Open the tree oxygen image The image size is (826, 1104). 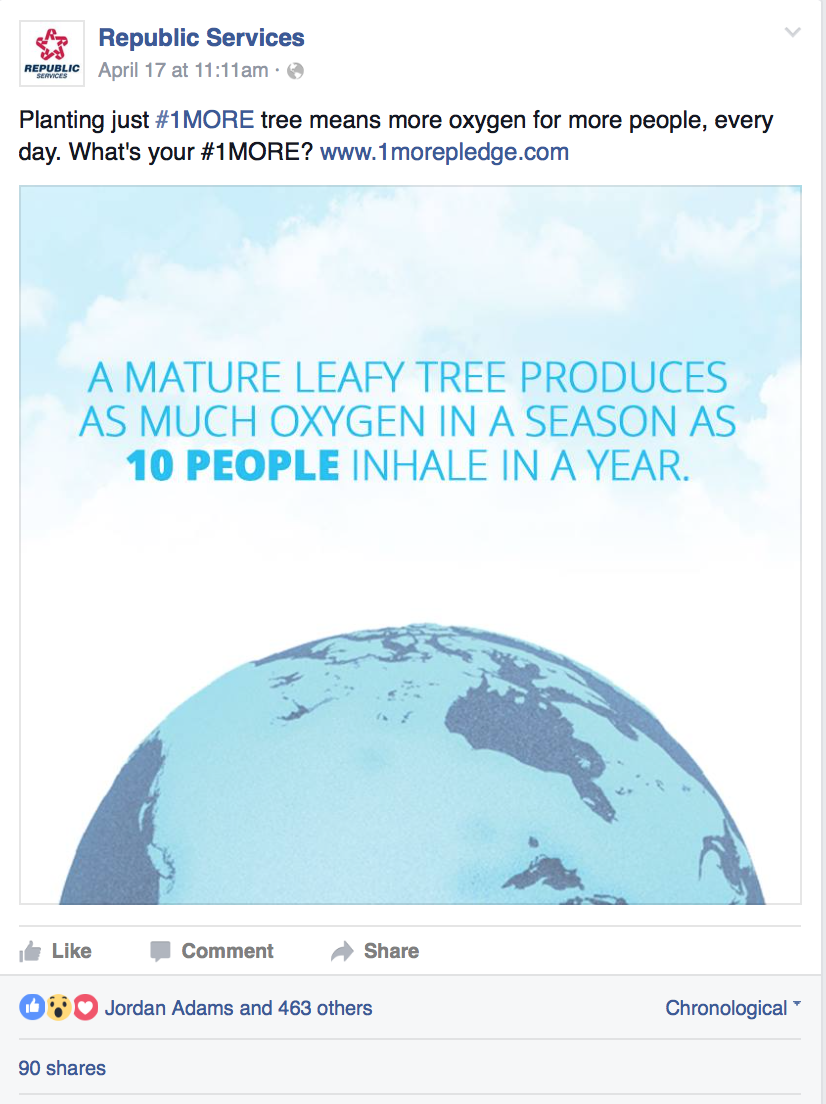click(410, 545)
